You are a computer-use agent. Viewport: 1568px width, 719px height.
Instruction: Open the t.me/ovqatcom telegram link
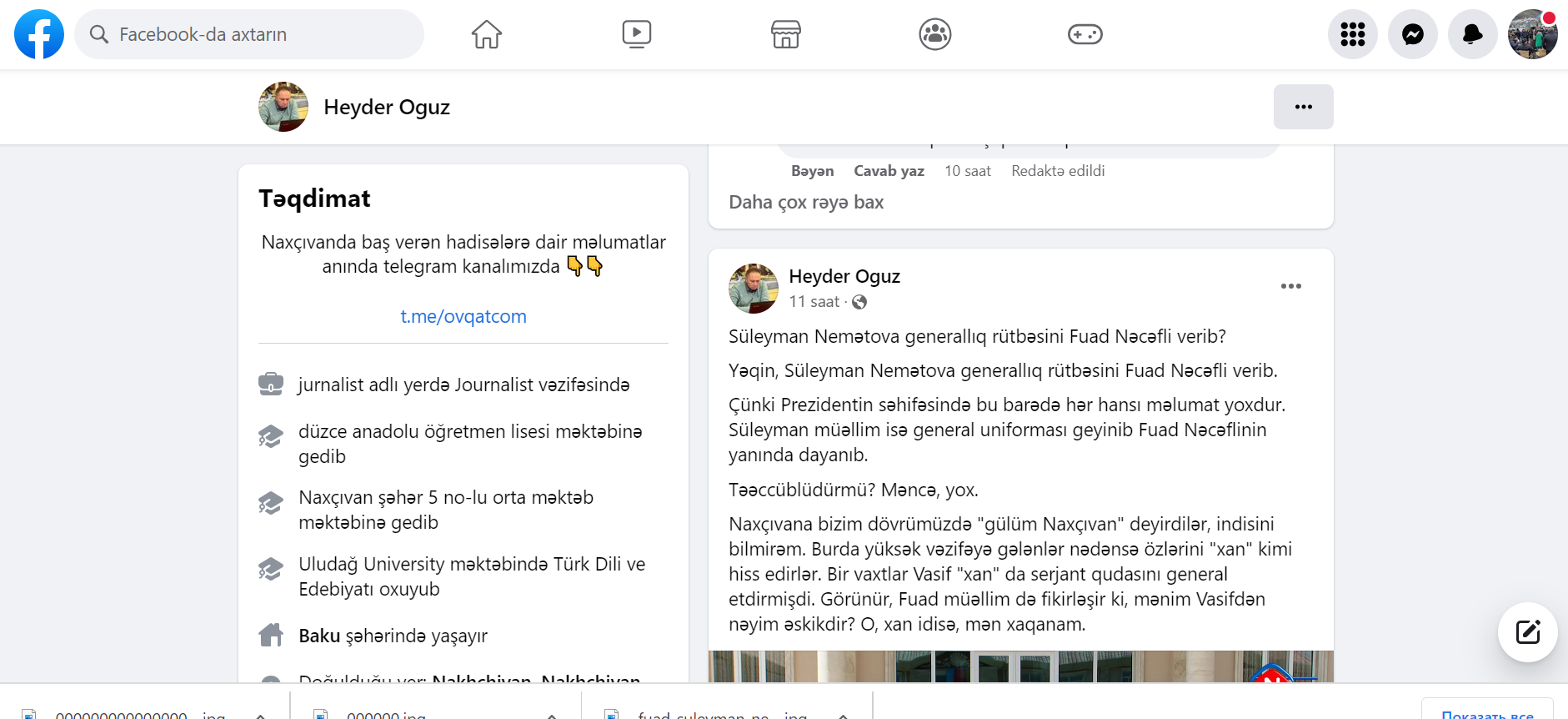click(x=463, y=317)
